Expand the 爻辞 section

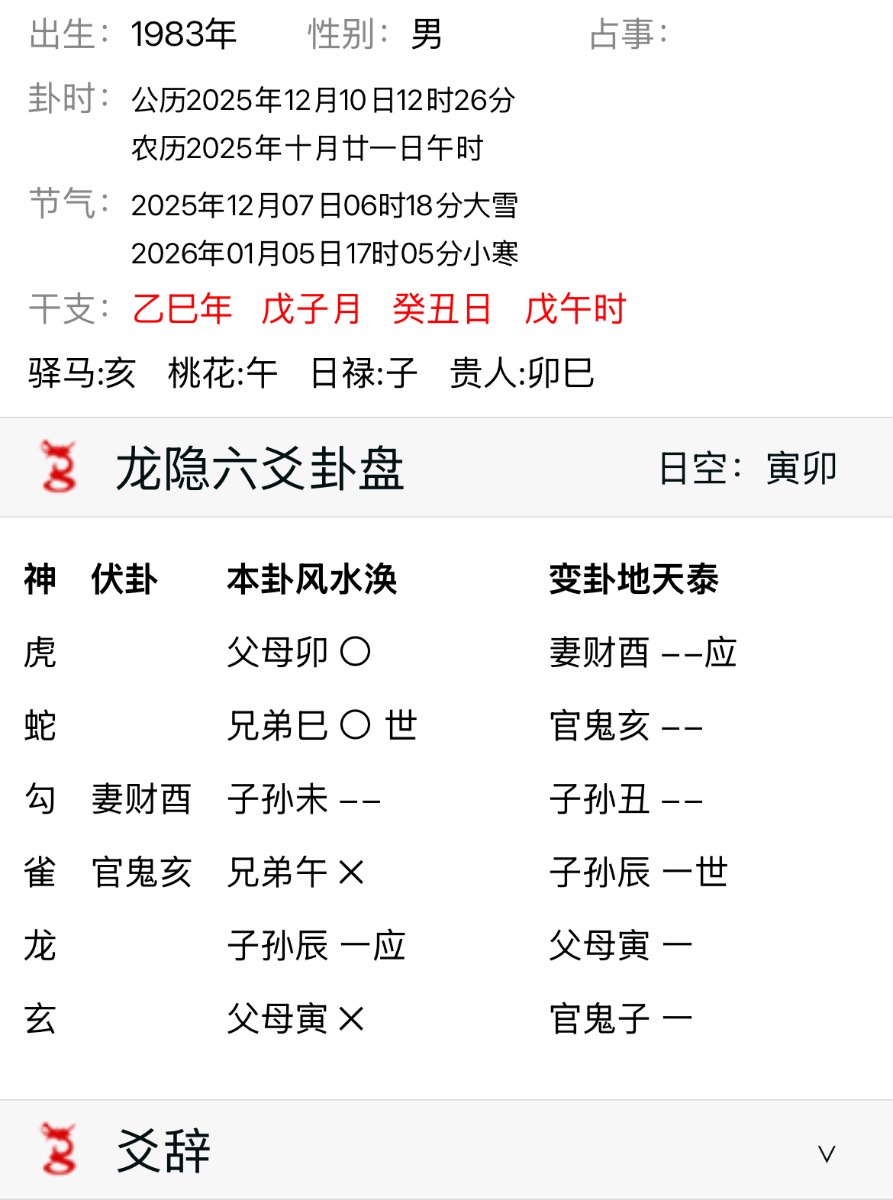coord(826,1153)
